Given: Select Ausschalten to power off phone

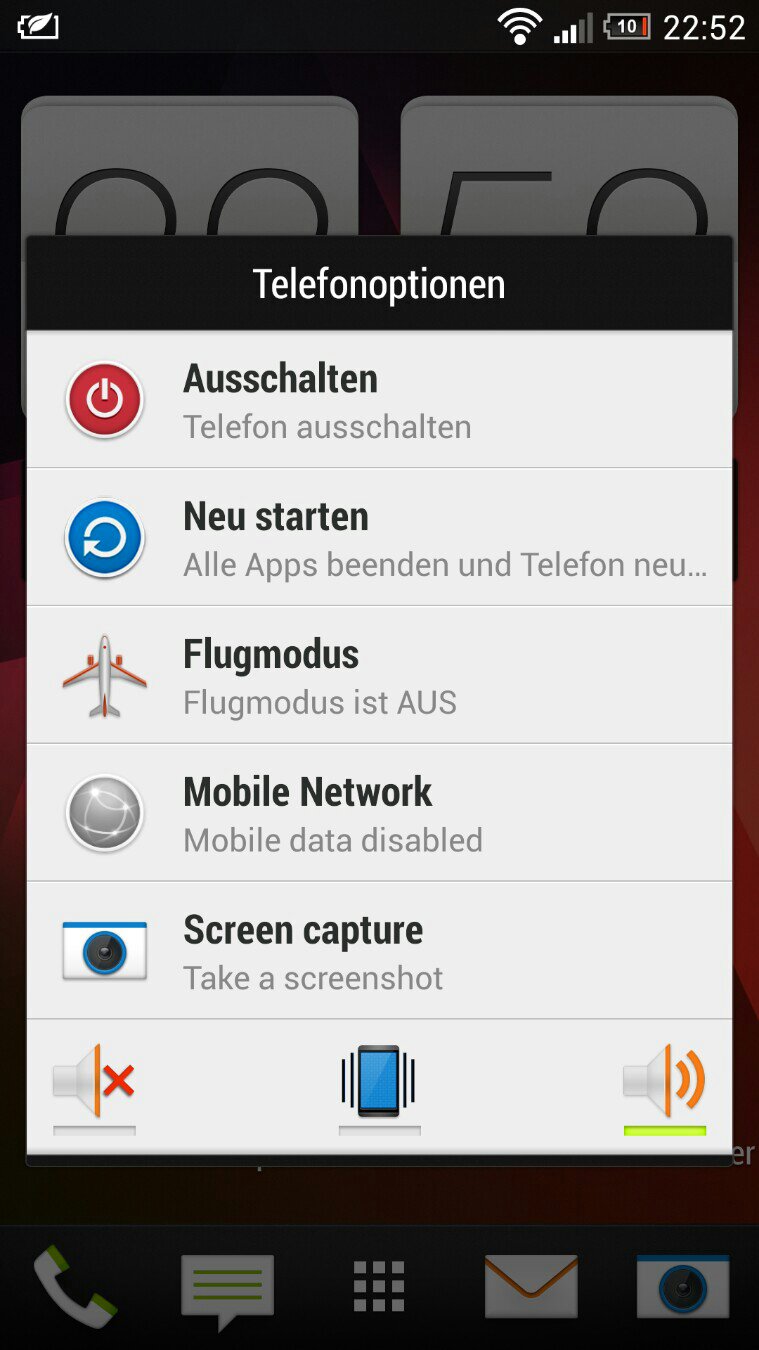Looking at the screenshot, I should (379, 399).
